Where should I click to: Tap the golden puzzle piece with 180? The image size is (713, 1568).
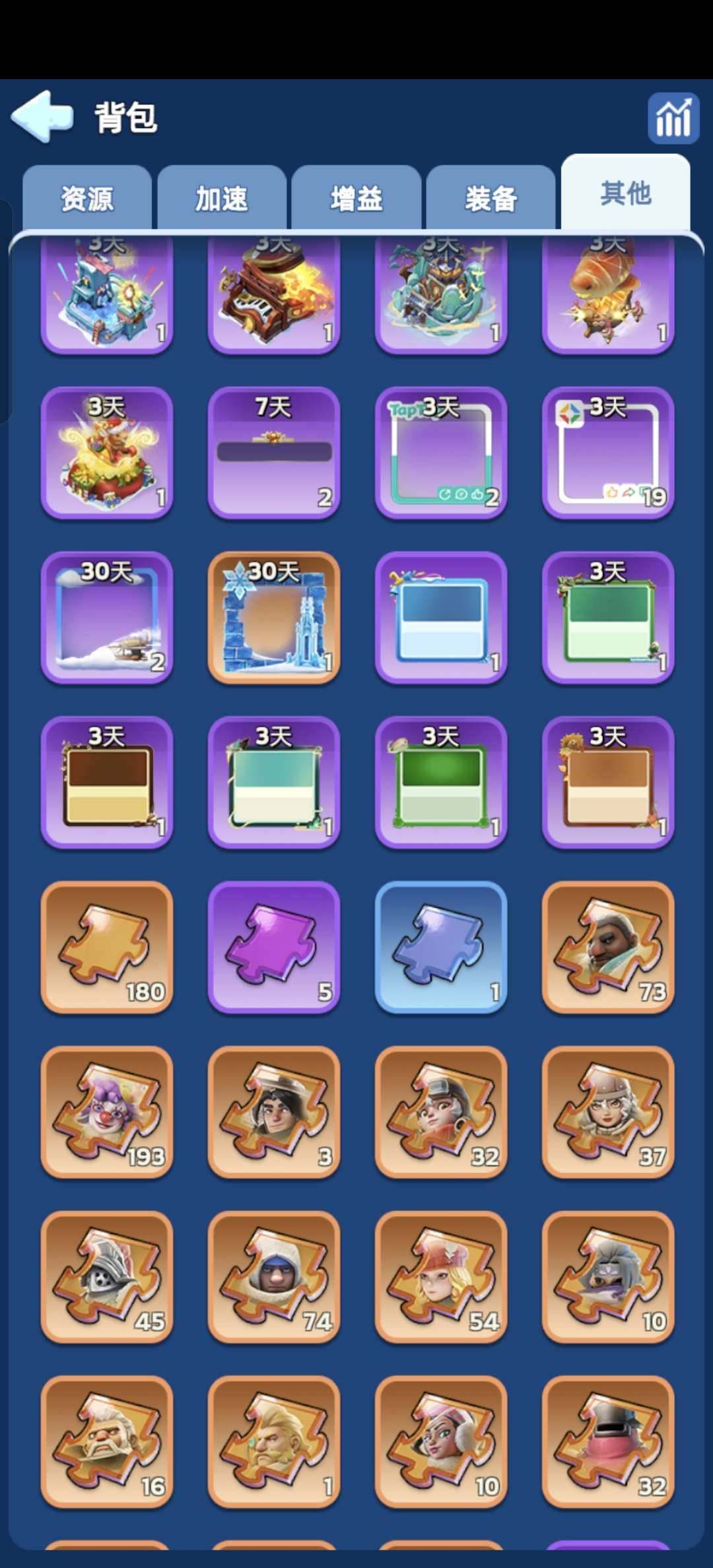[x=107, y=947]
